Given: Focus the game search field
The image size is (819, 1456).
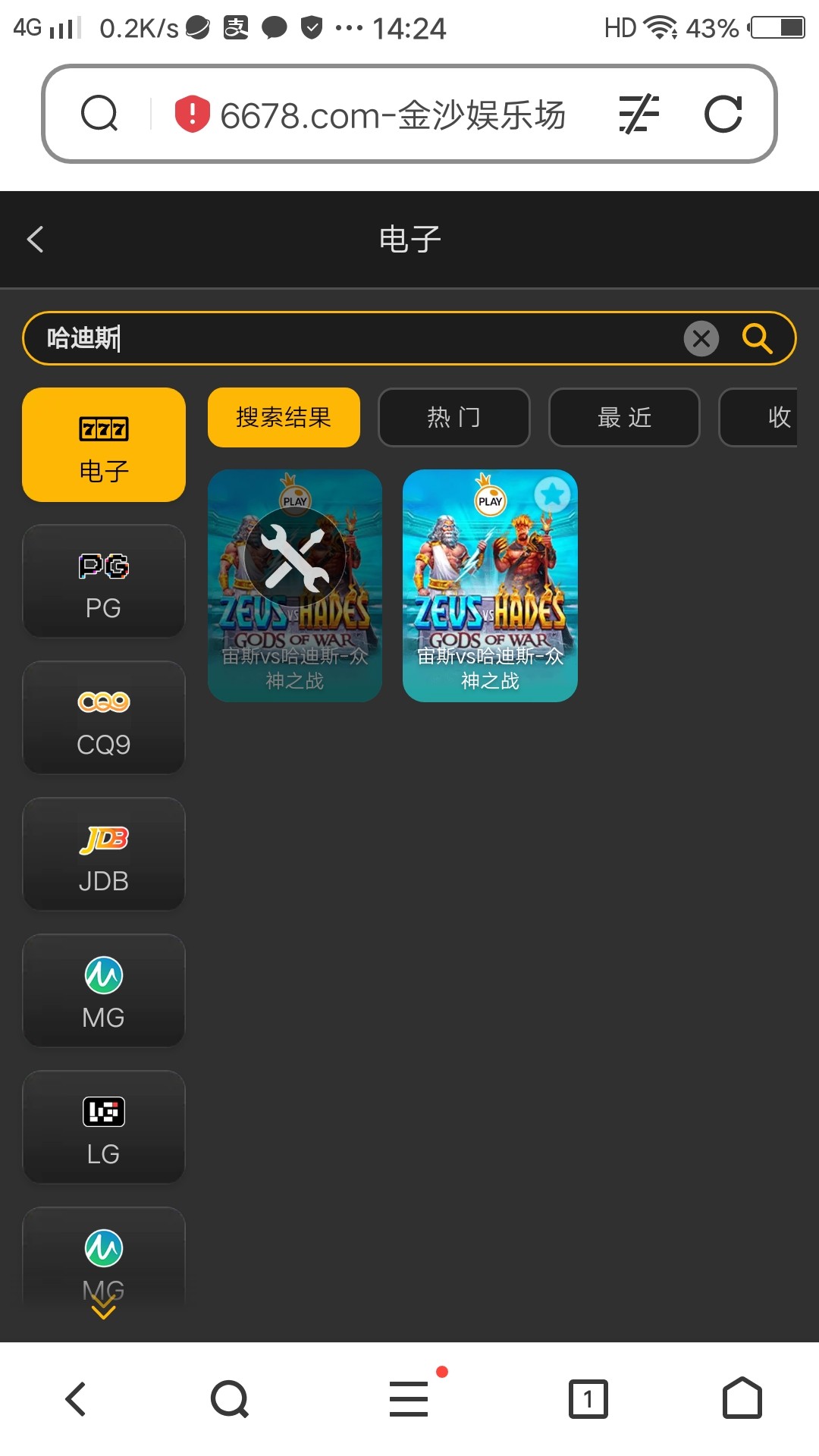Looking at the screenshot, I should coord(356,338).
